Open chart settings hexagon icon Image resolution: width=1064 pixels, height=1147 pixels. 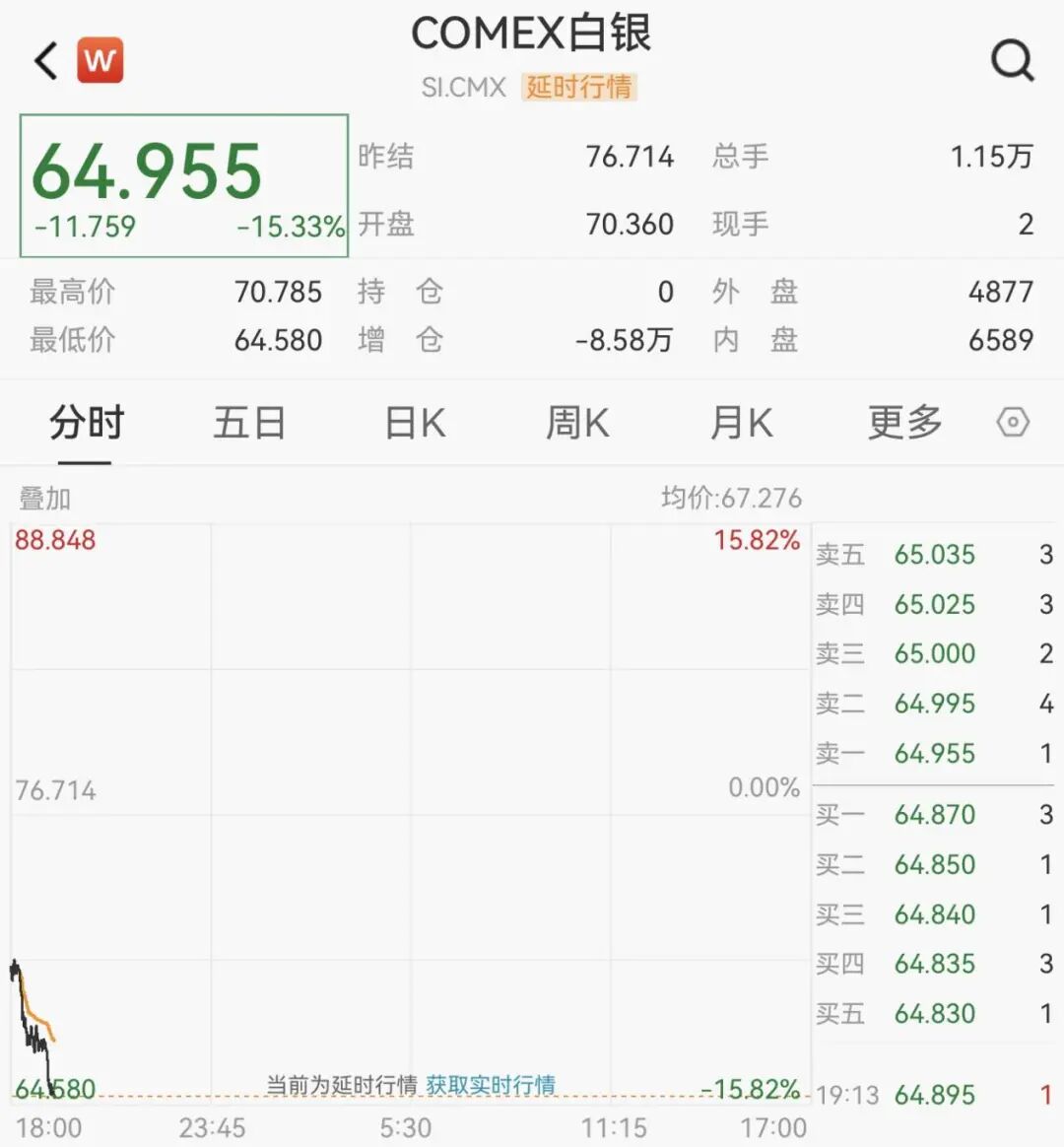point(1013,423)
